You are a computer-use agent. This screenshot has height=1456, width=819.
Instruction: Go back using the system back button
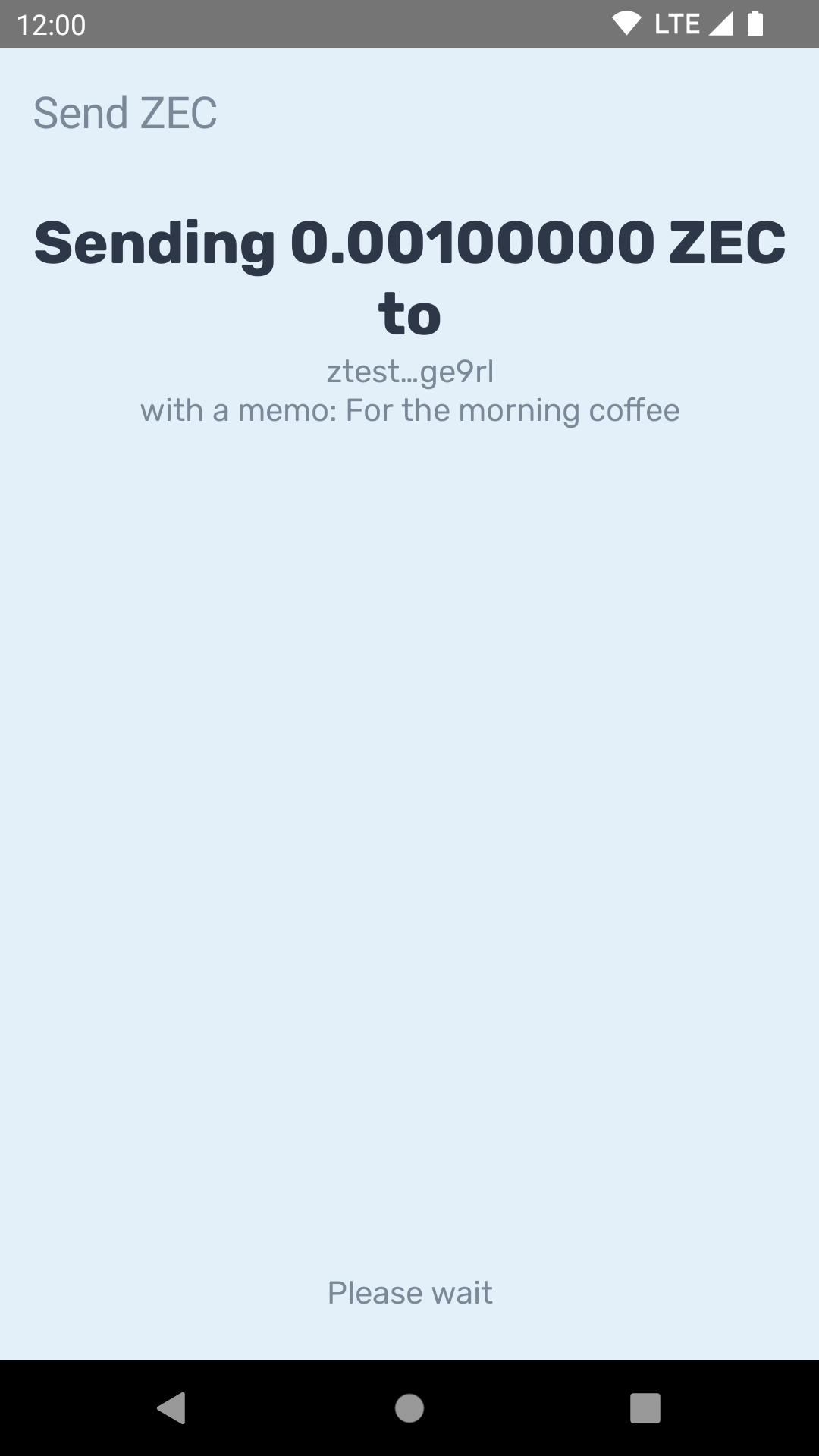pos(171,1408)
